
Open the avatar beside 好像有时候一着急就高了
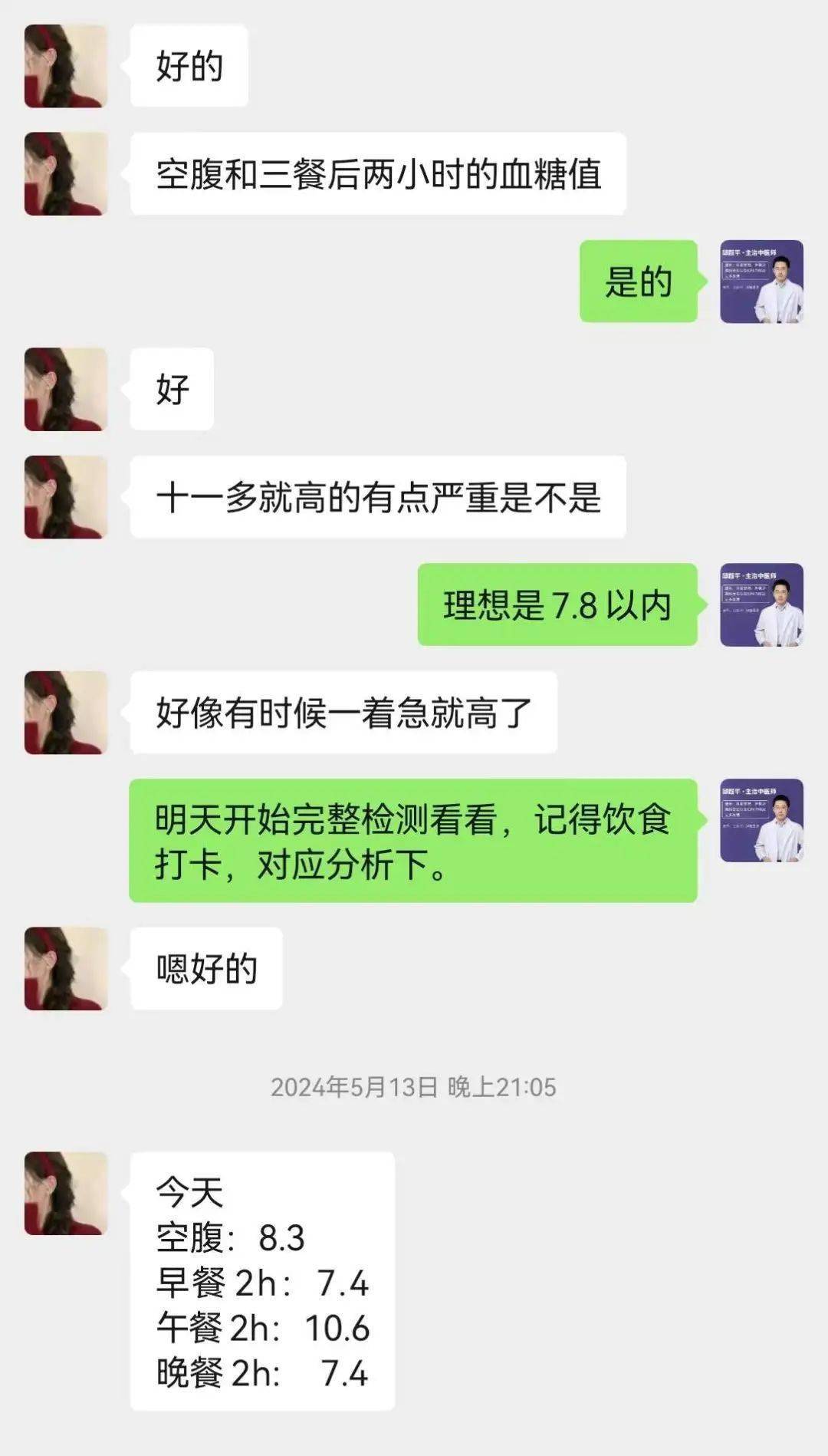point(66,713)
